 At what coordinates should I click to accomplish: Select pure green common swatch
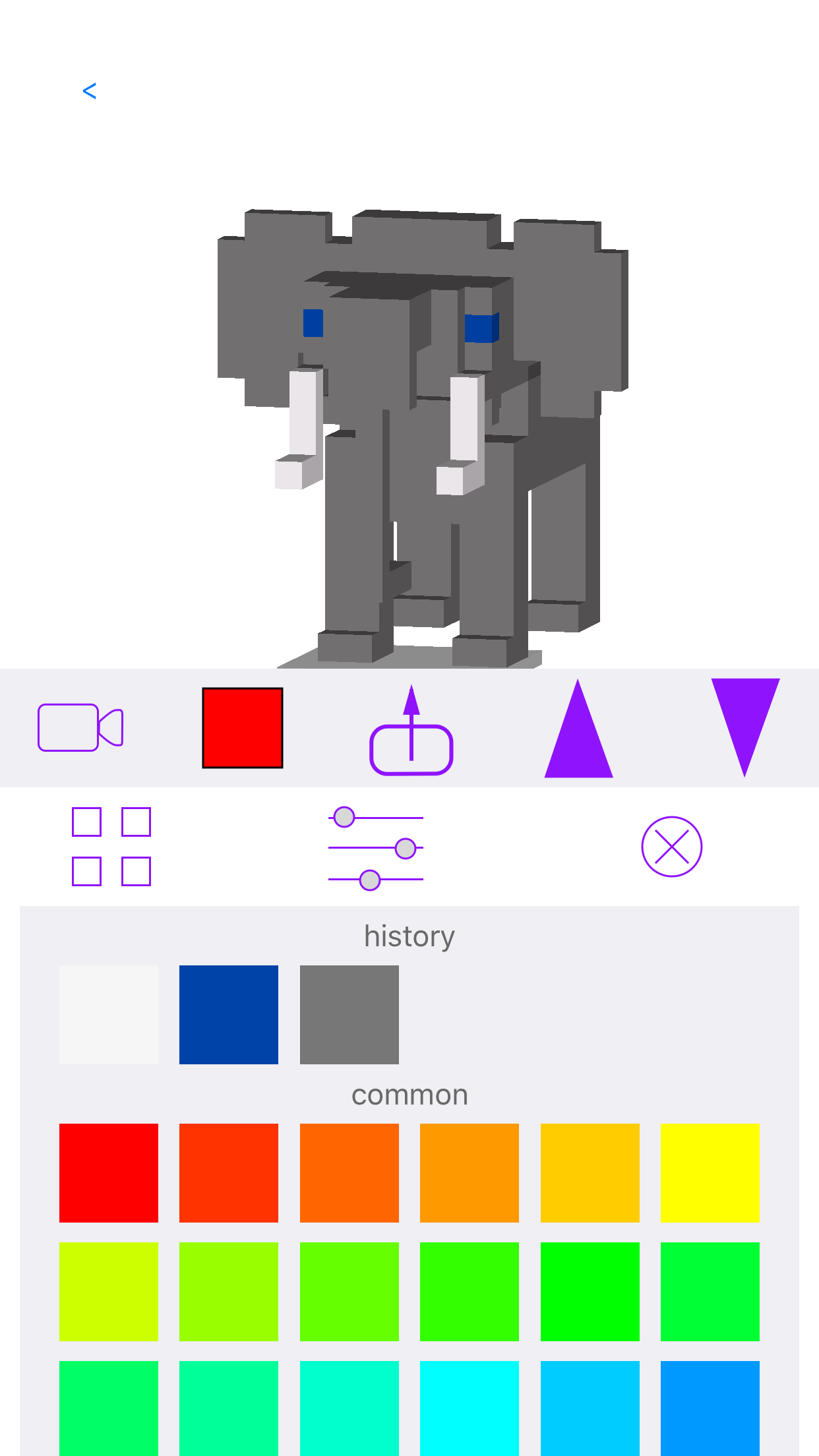590,1291
